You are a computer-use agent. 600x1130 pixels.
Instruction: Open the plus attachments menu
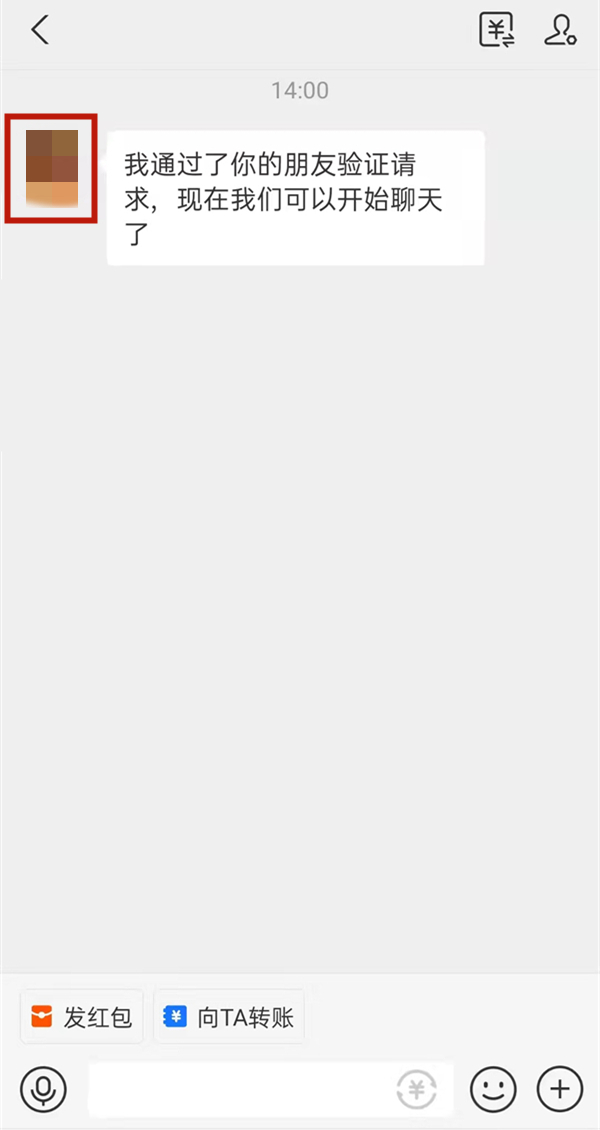click(x=560, y=1088)
